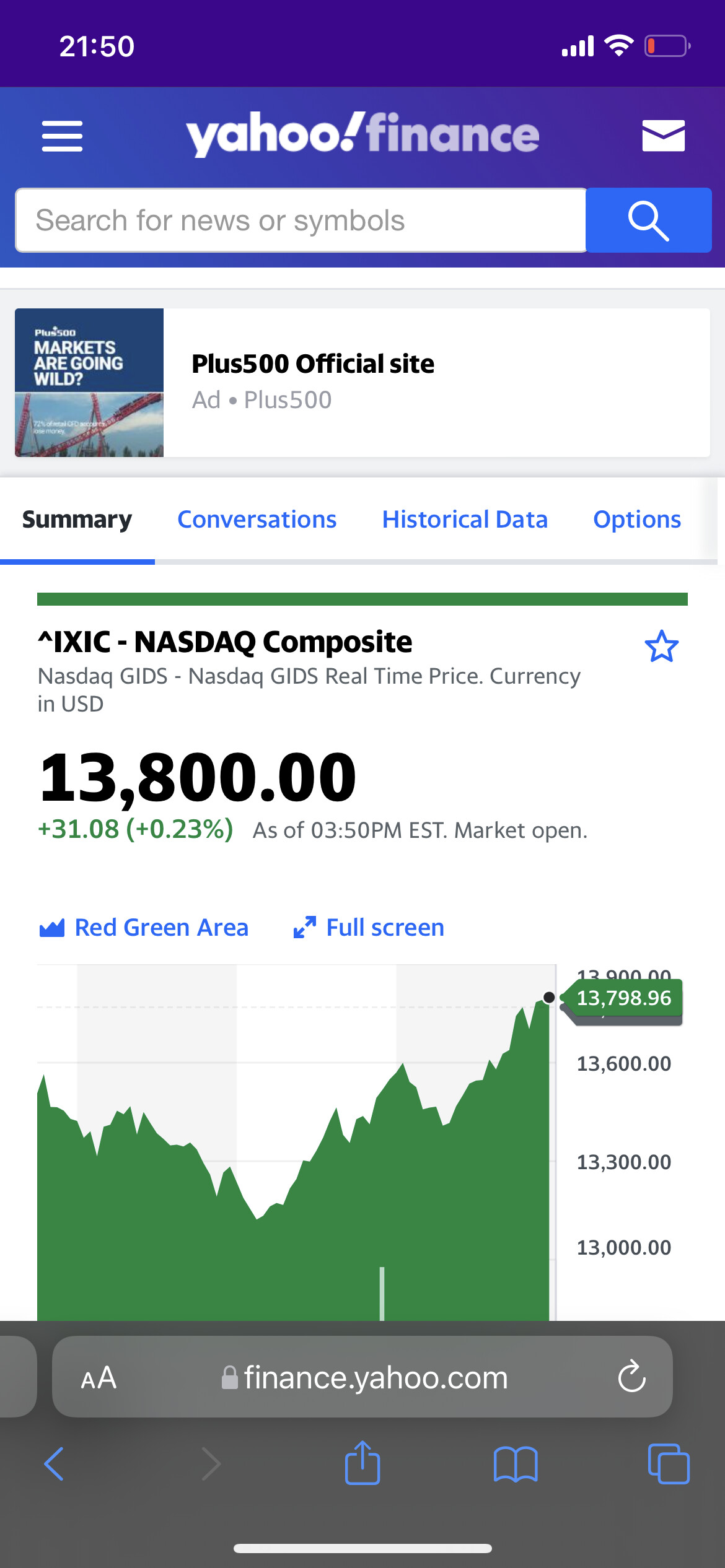
Task: Tap the search for news or symbols field
Action: click(301, 220)
